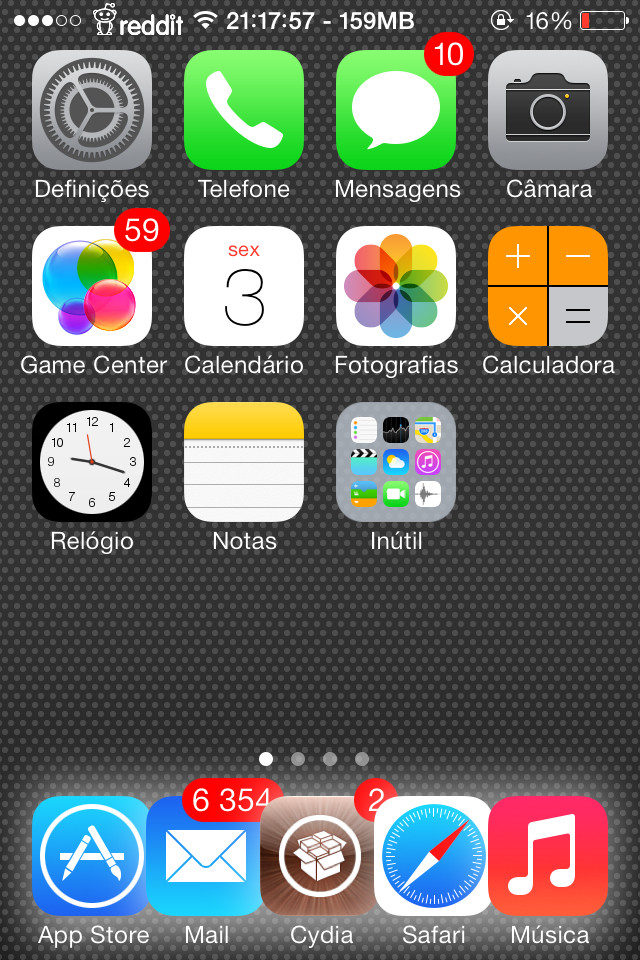Launch the Música app
The height and width of the screenshot is (960, 640).
548,856
